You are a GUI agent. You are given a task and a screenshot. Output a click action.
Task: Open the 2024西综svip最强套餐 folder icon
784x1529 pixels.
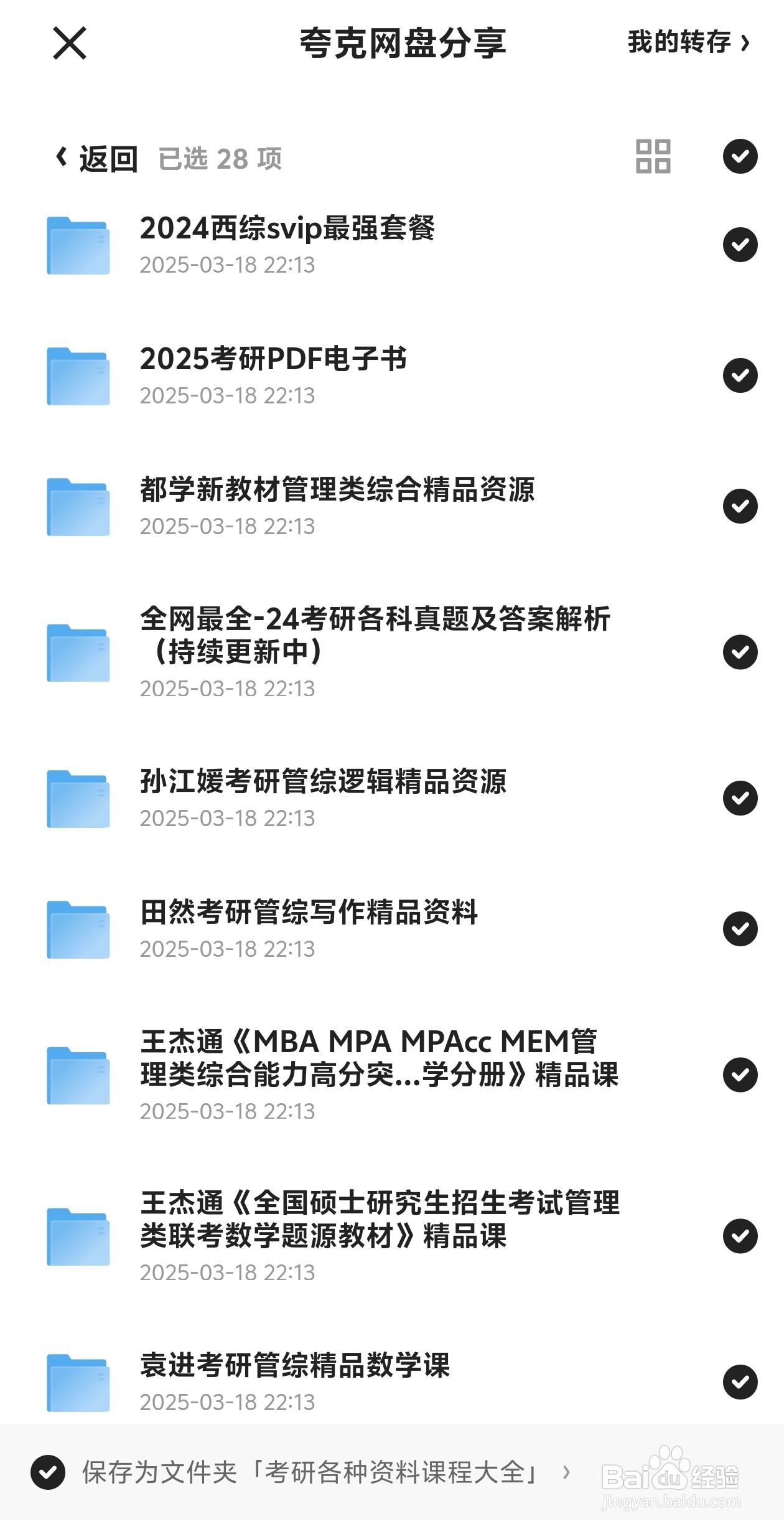(x=78, y=244)
